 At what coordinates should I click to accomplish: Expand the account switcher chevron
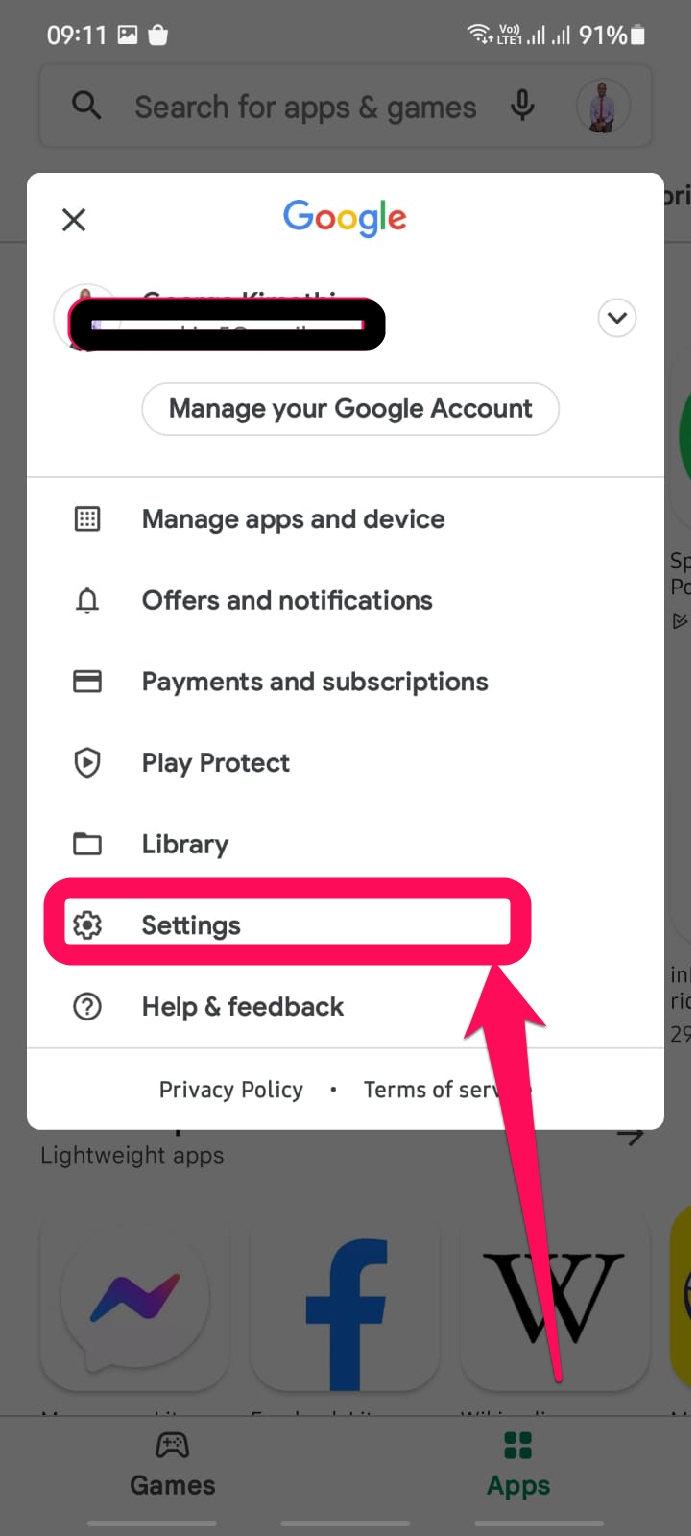point(617,318)
